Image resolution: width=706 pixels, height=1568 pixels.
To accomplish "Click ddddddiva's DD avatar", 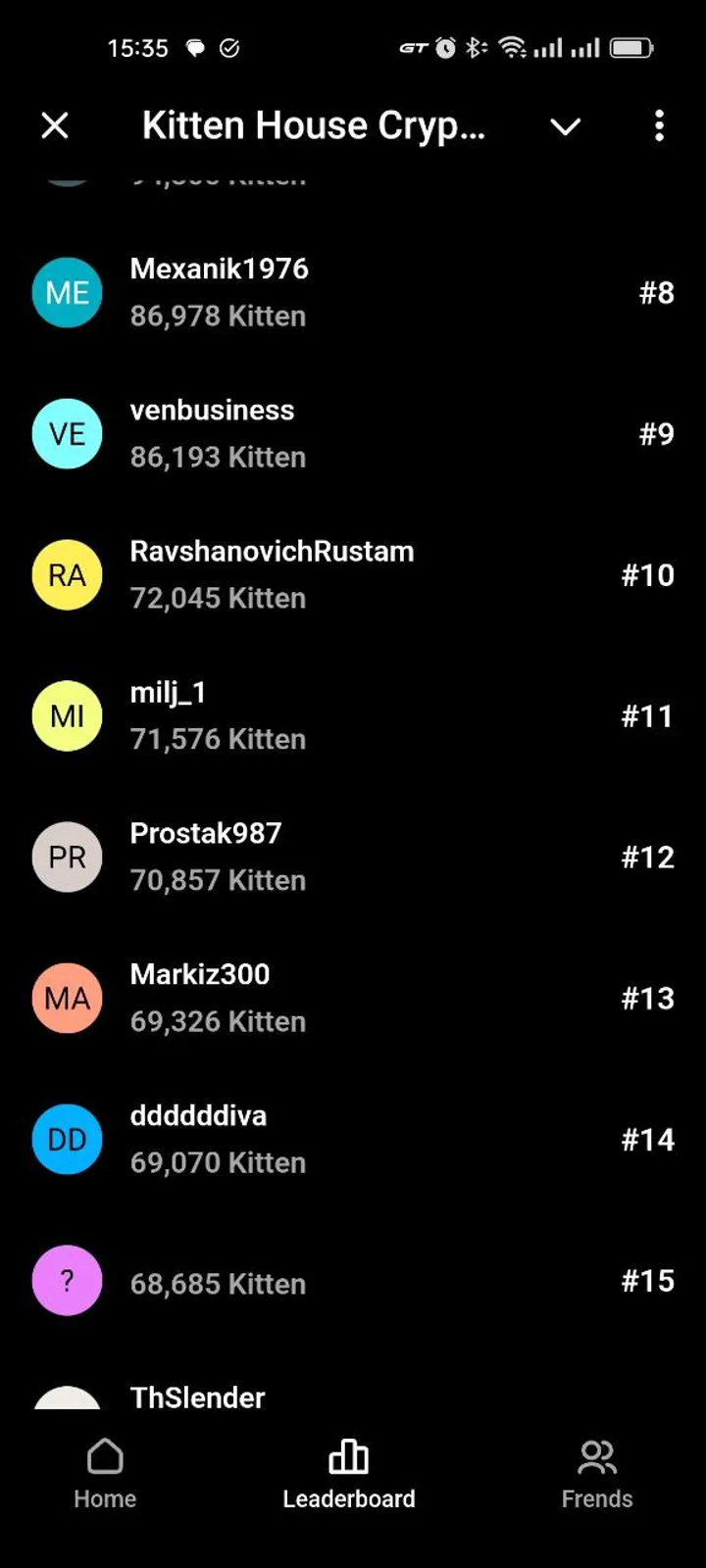I will tap(67, 1139).
